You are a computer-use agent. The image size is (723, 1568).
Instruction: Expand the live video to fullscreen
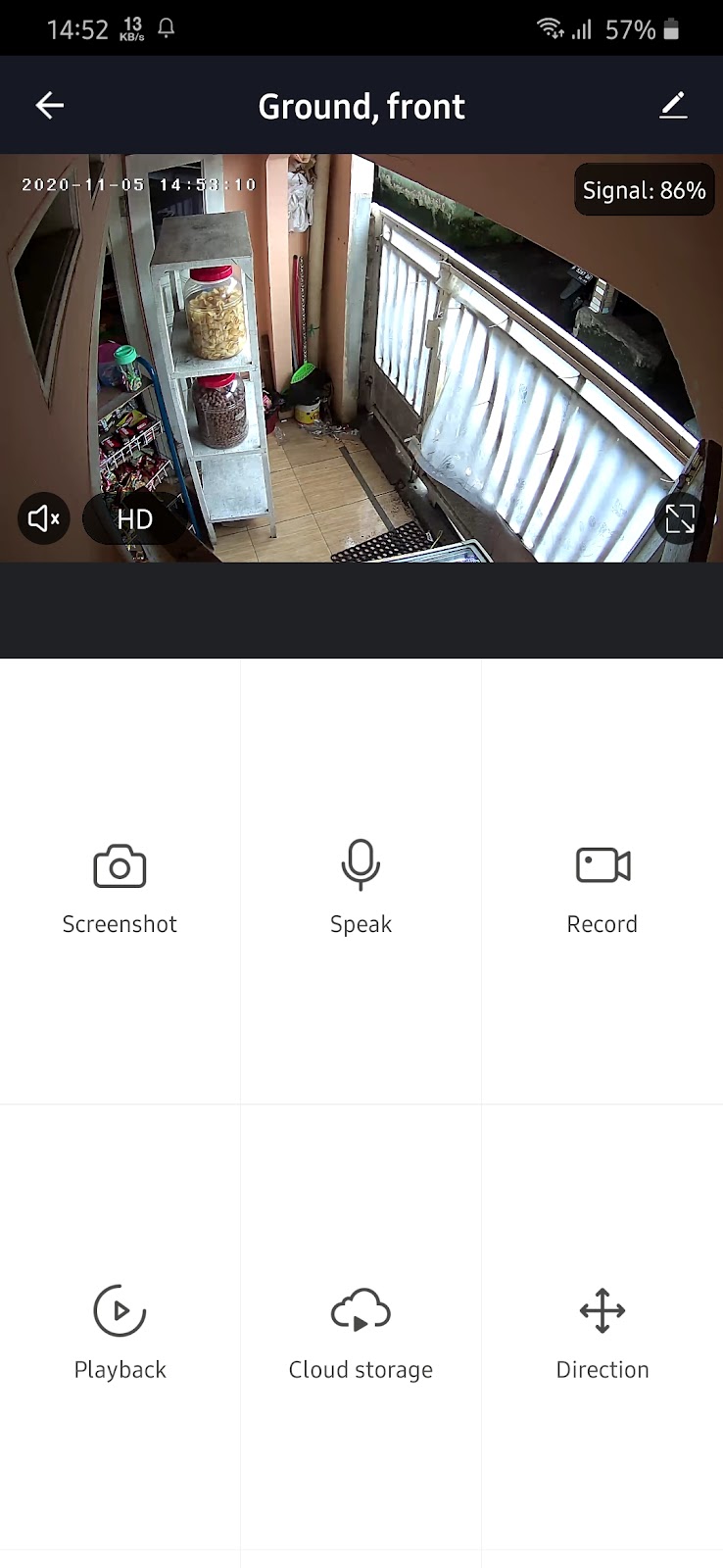(680, 518)
